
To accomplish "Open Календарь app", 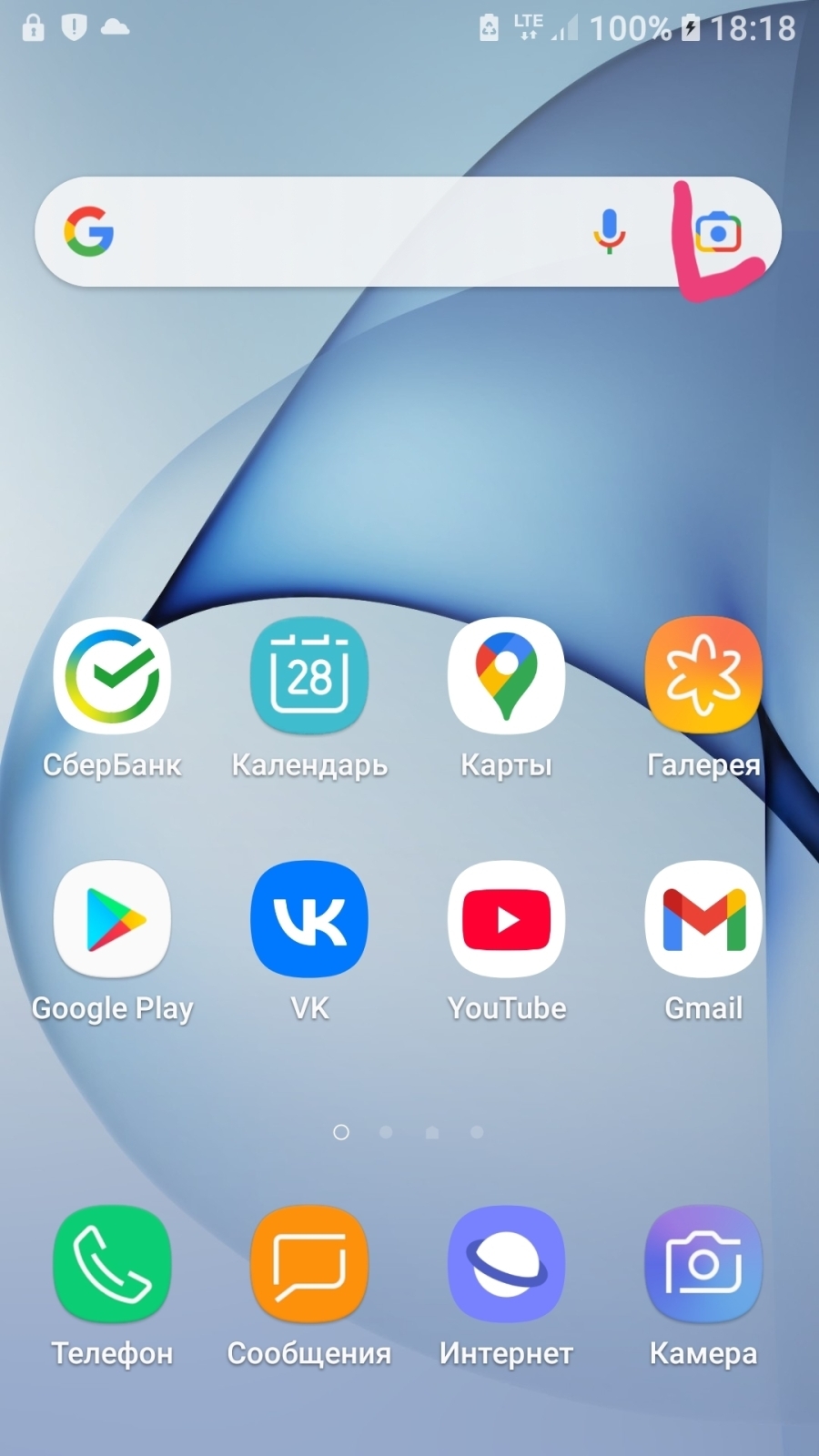I will click(x=309, y=676).
